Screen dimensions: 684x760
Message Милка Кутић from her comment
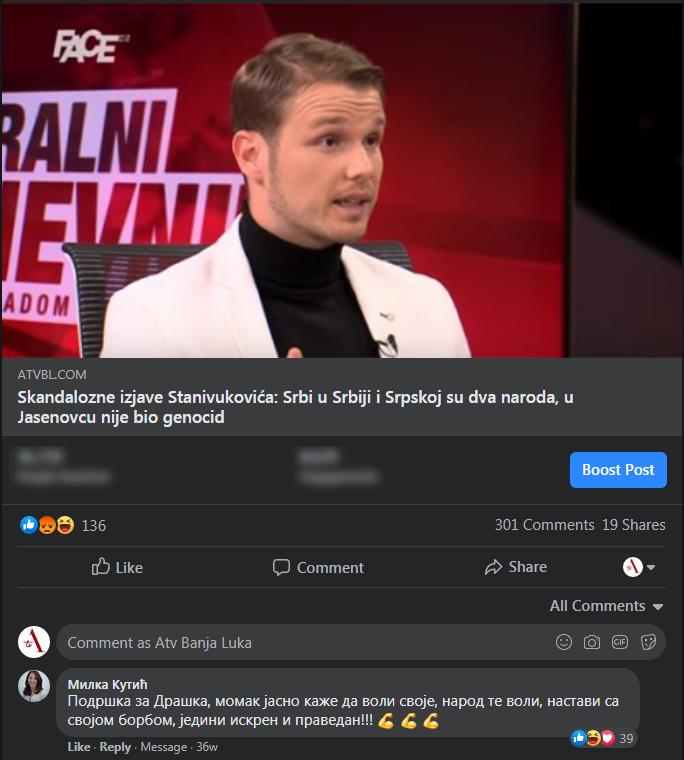tap(163, 747)
